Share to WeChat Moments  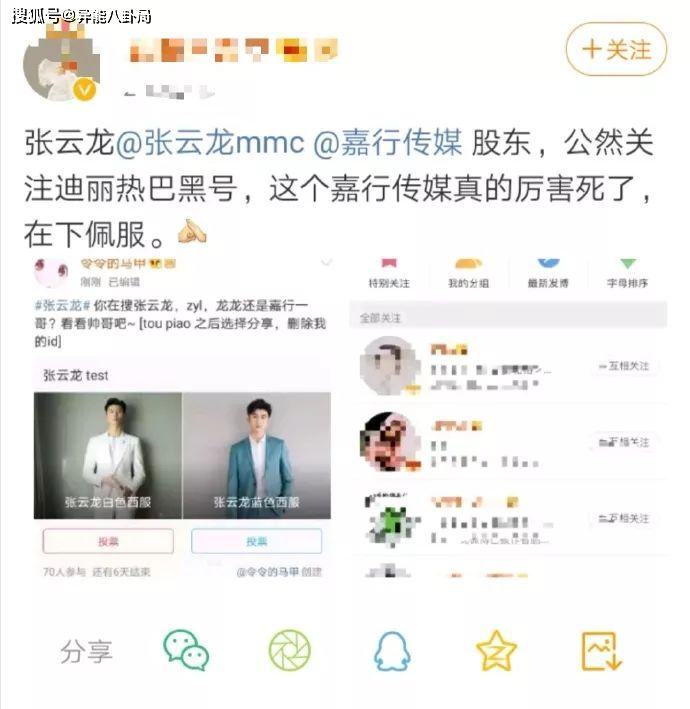tap(289, 650)
